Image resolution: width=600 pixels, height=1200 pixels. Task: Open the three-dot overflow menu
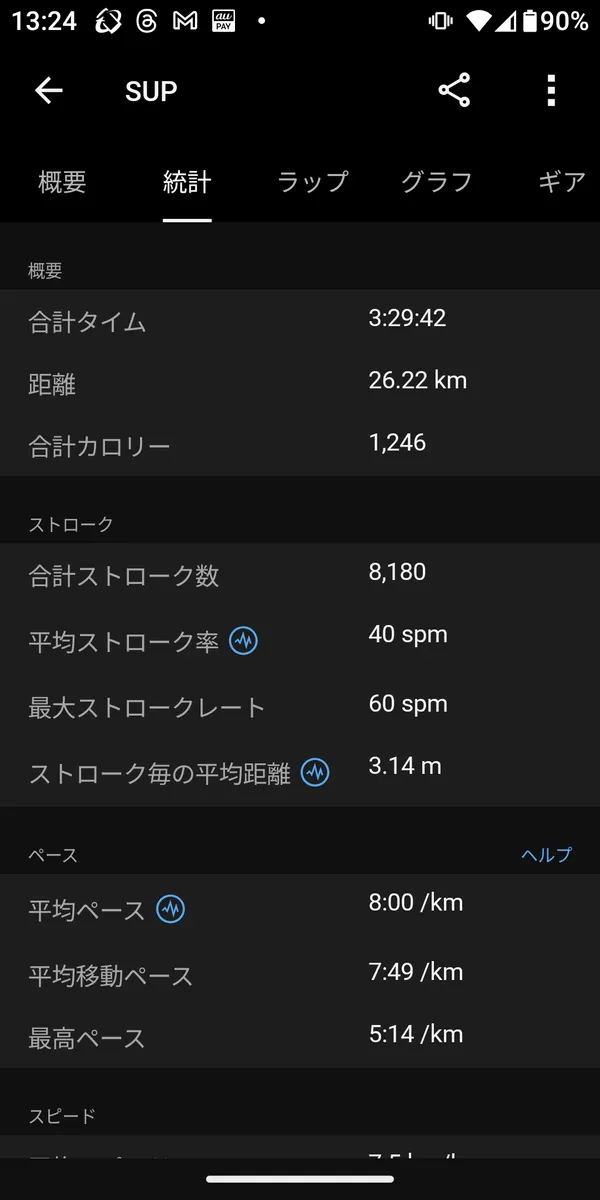click(551, 91)
